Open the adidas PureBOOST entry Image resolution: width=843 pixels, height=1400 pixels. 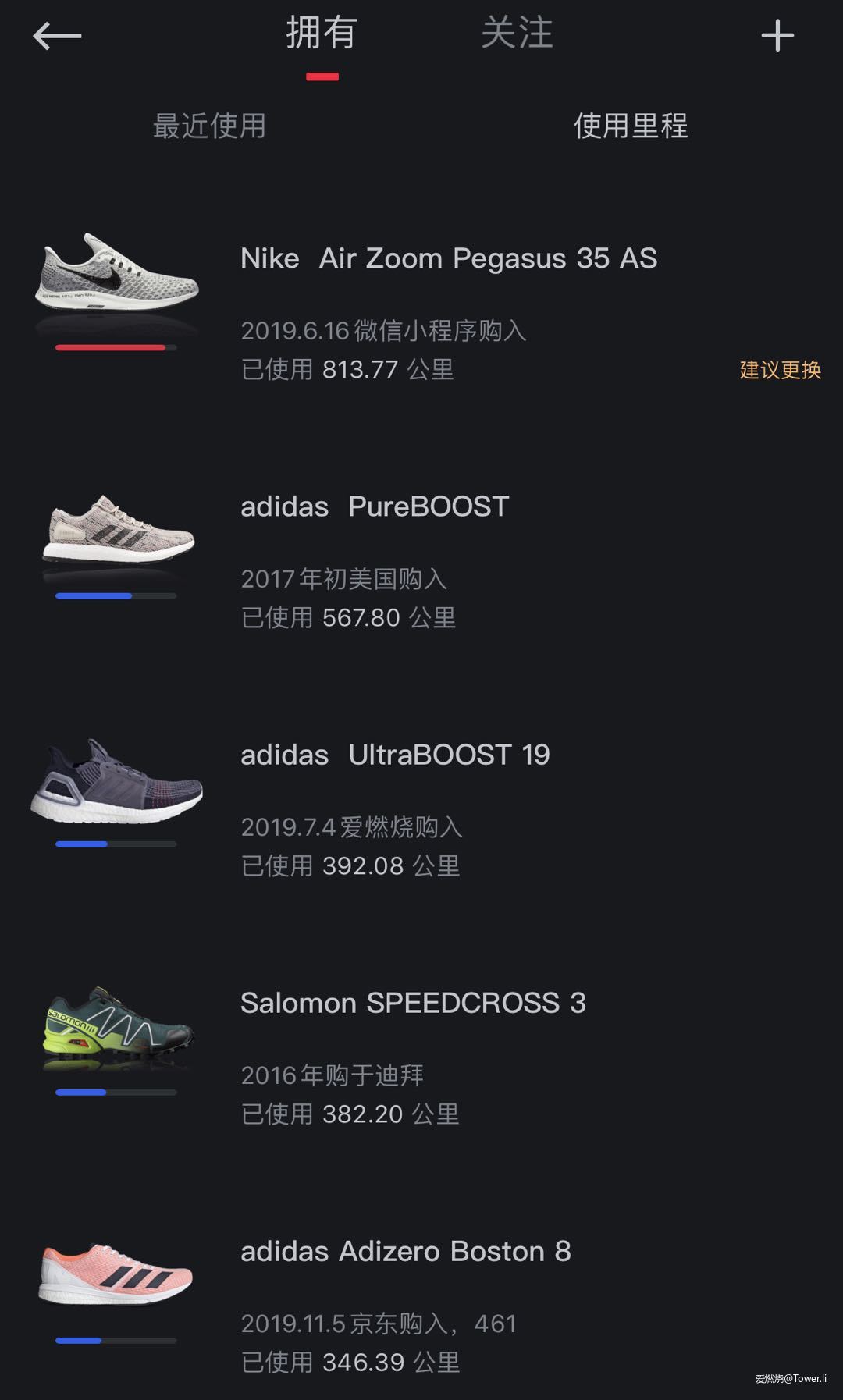pyautogui.click(x=373, y=506)
